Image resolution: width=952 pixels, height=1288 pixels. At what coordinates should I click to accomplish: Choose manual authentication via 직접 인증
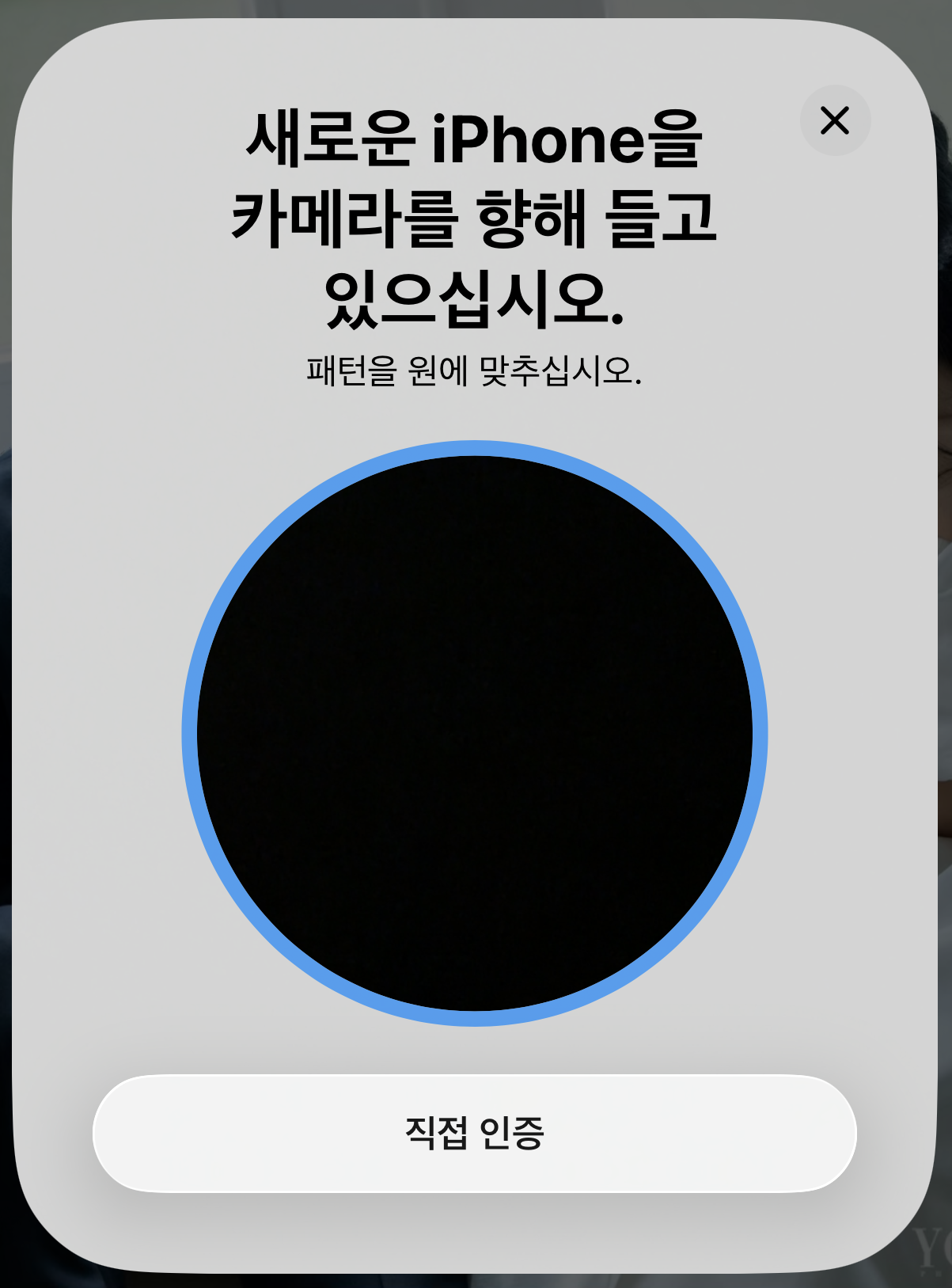(476, 1134)
